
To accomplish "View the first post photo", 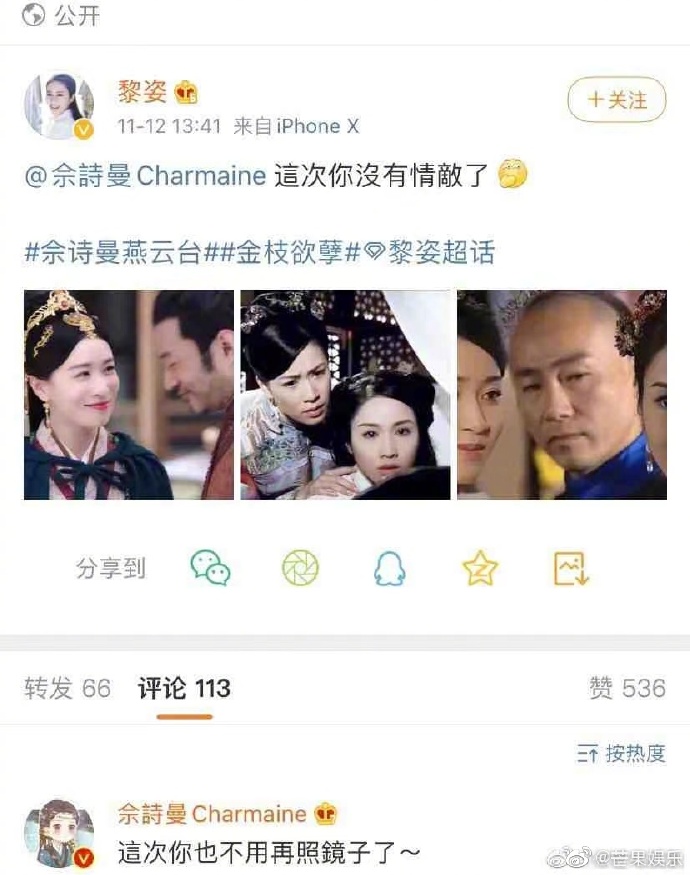I will click(x=129, y=394).
